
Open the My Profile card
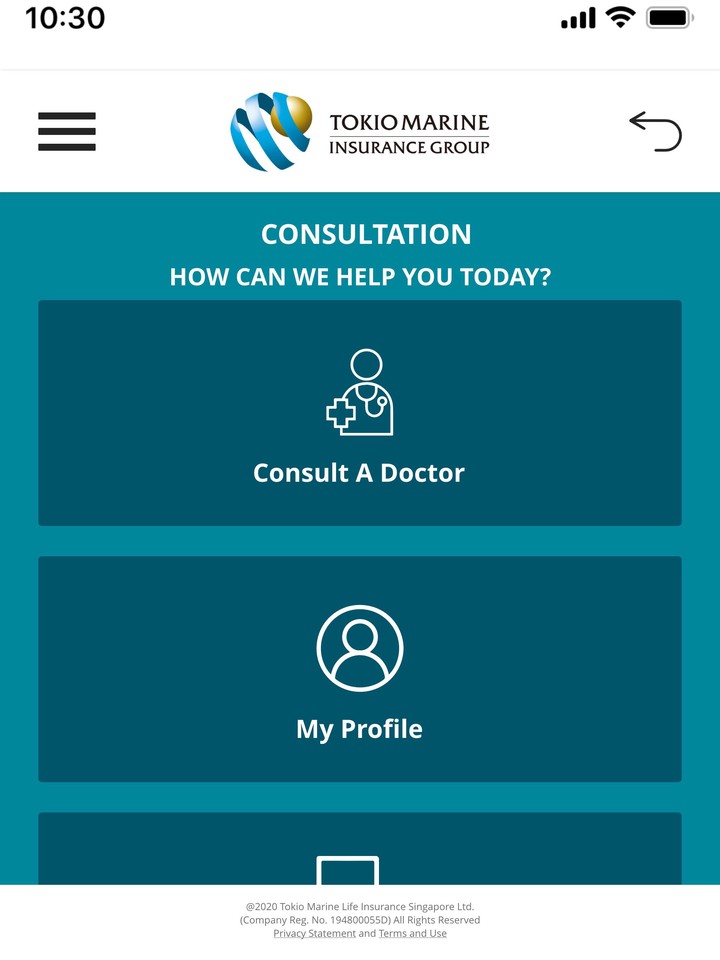359,669
